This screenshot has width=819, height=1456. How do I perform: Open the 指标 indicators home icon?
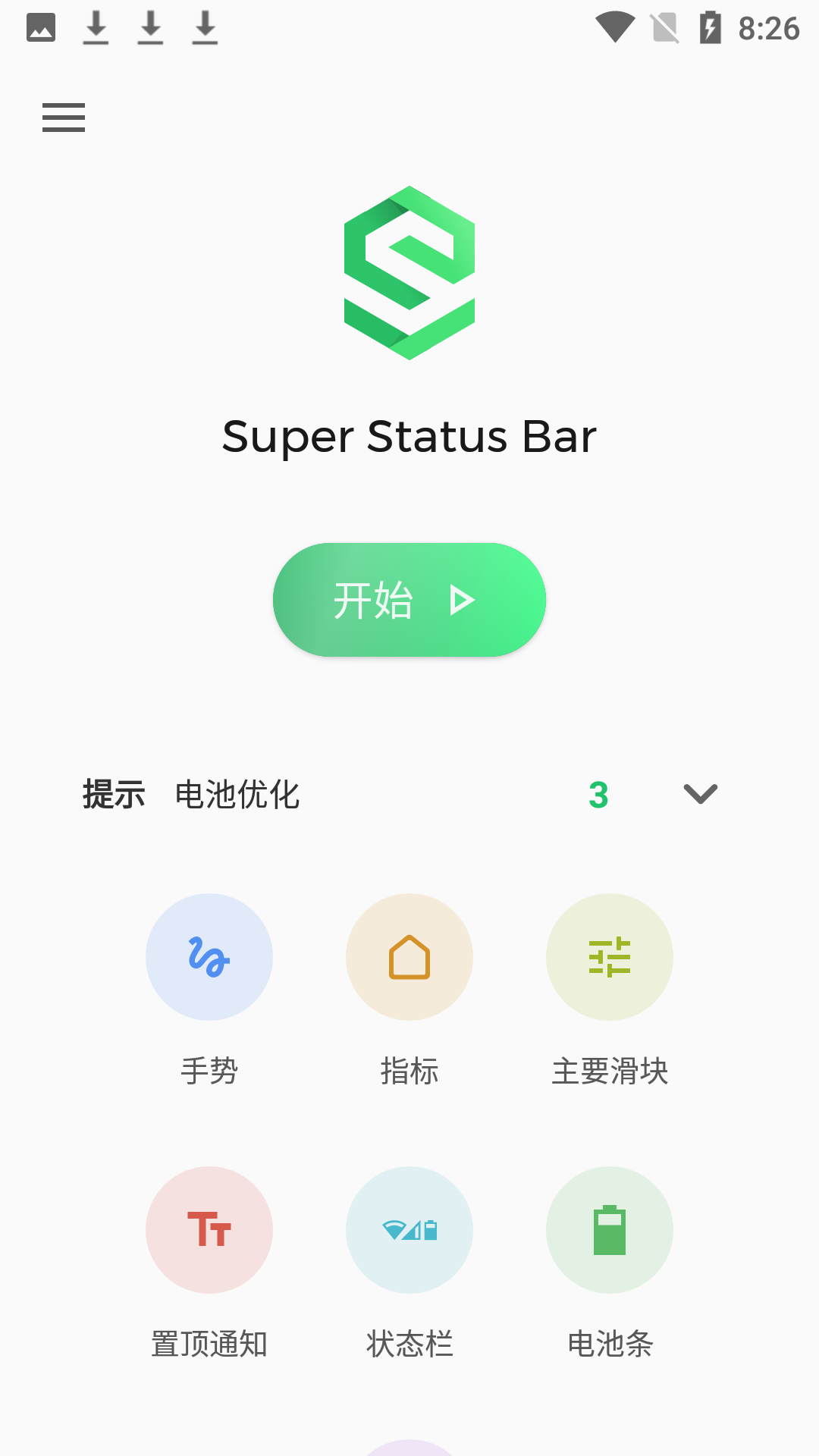409,957
